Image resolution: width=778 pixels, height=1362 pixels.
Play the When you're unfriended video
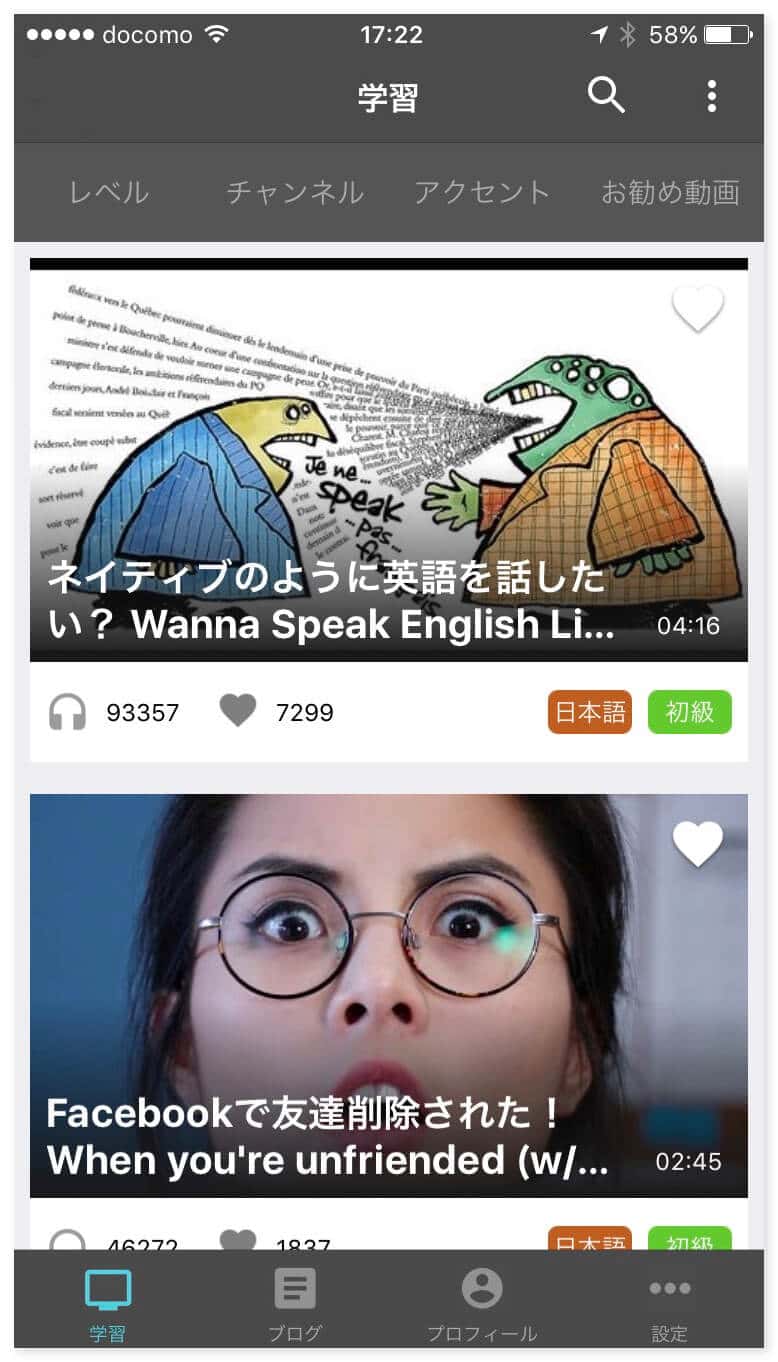tap(388, 995)
